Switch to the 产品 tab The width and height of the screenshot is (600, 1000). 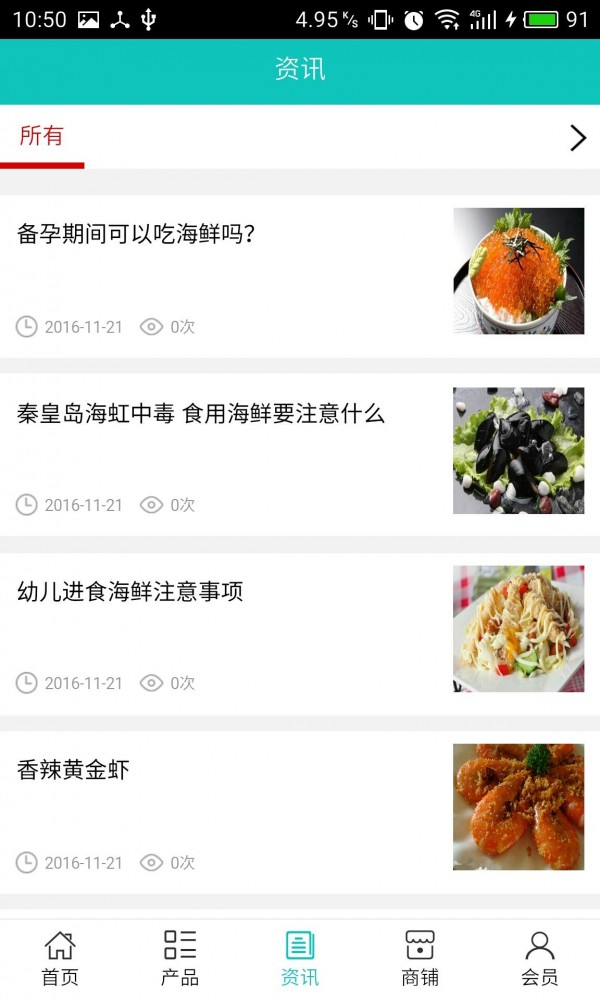pyautogui.click(x=180, y=958)
